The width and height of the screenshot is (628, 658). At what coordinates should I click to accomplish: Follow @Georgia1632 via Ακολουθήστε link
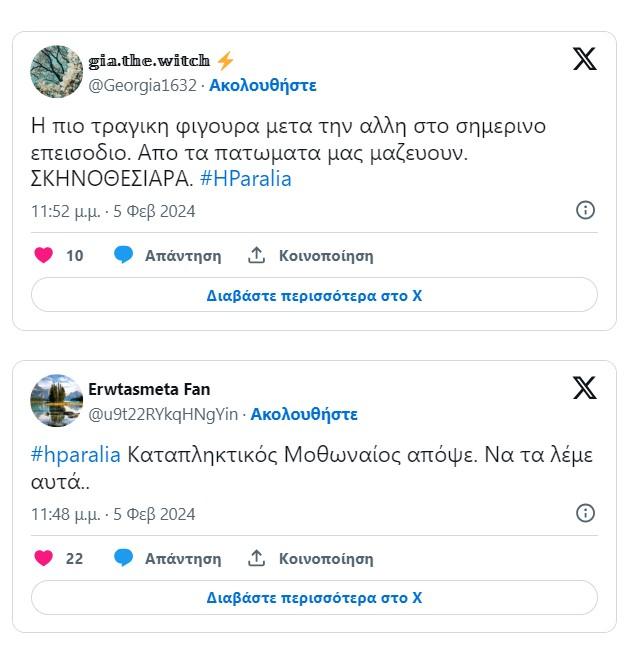[262, 86]
